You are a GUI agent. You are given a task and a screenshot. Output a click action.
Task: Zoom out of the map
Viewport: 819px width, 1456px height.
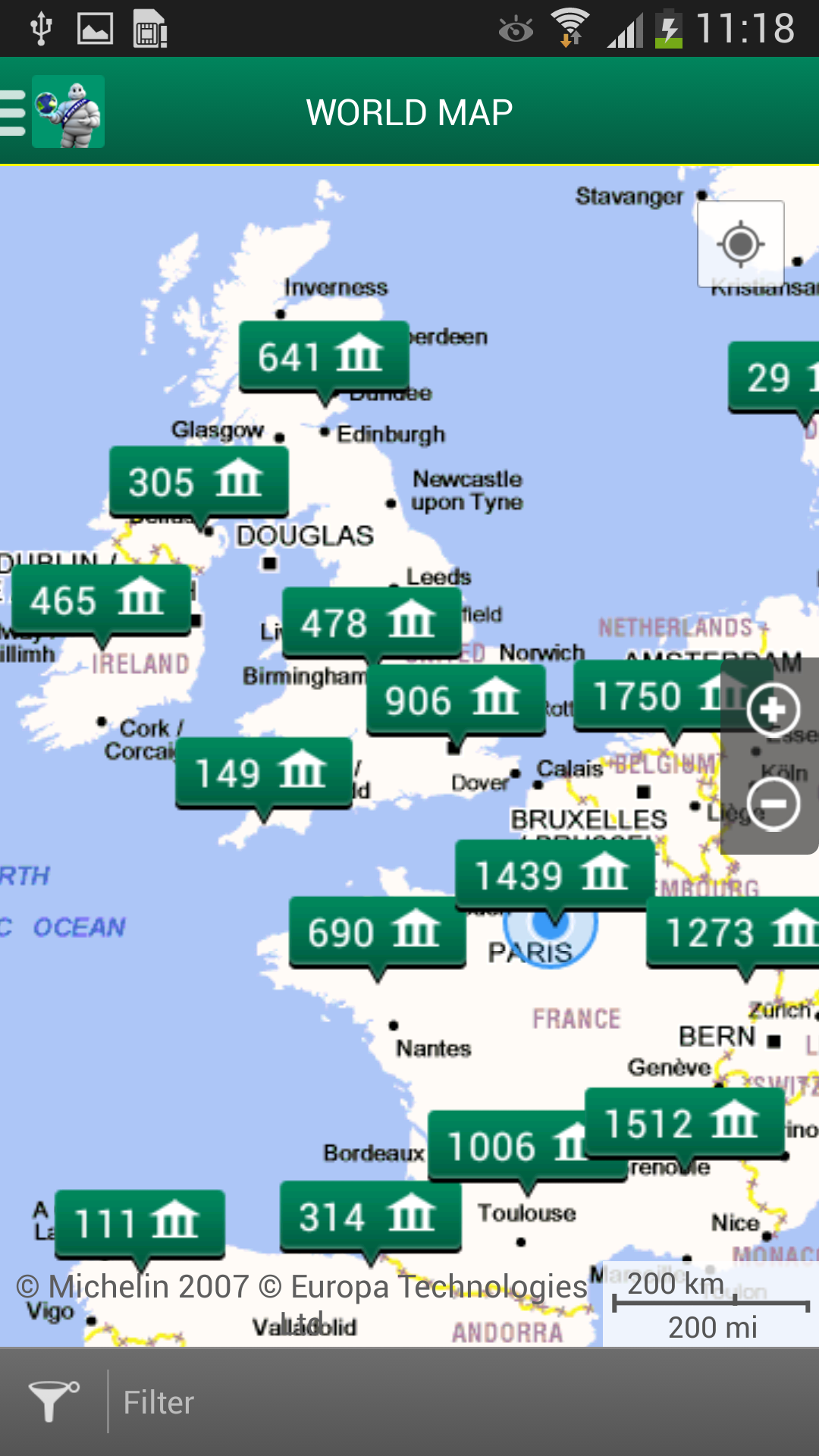tap(773, 803)
